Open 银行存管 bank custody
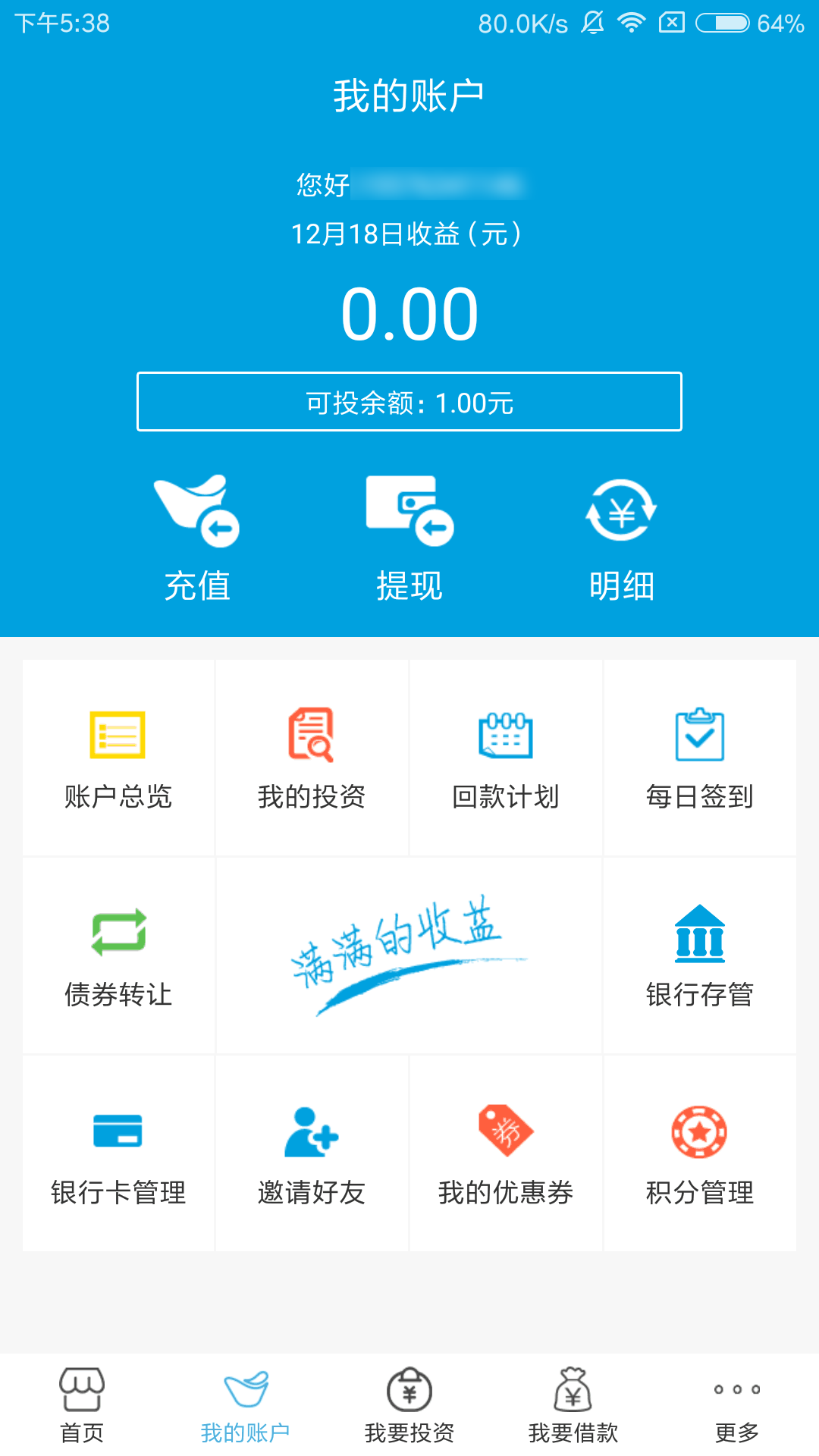Screen dimensions: 819x1456 (x=699, y=955)
